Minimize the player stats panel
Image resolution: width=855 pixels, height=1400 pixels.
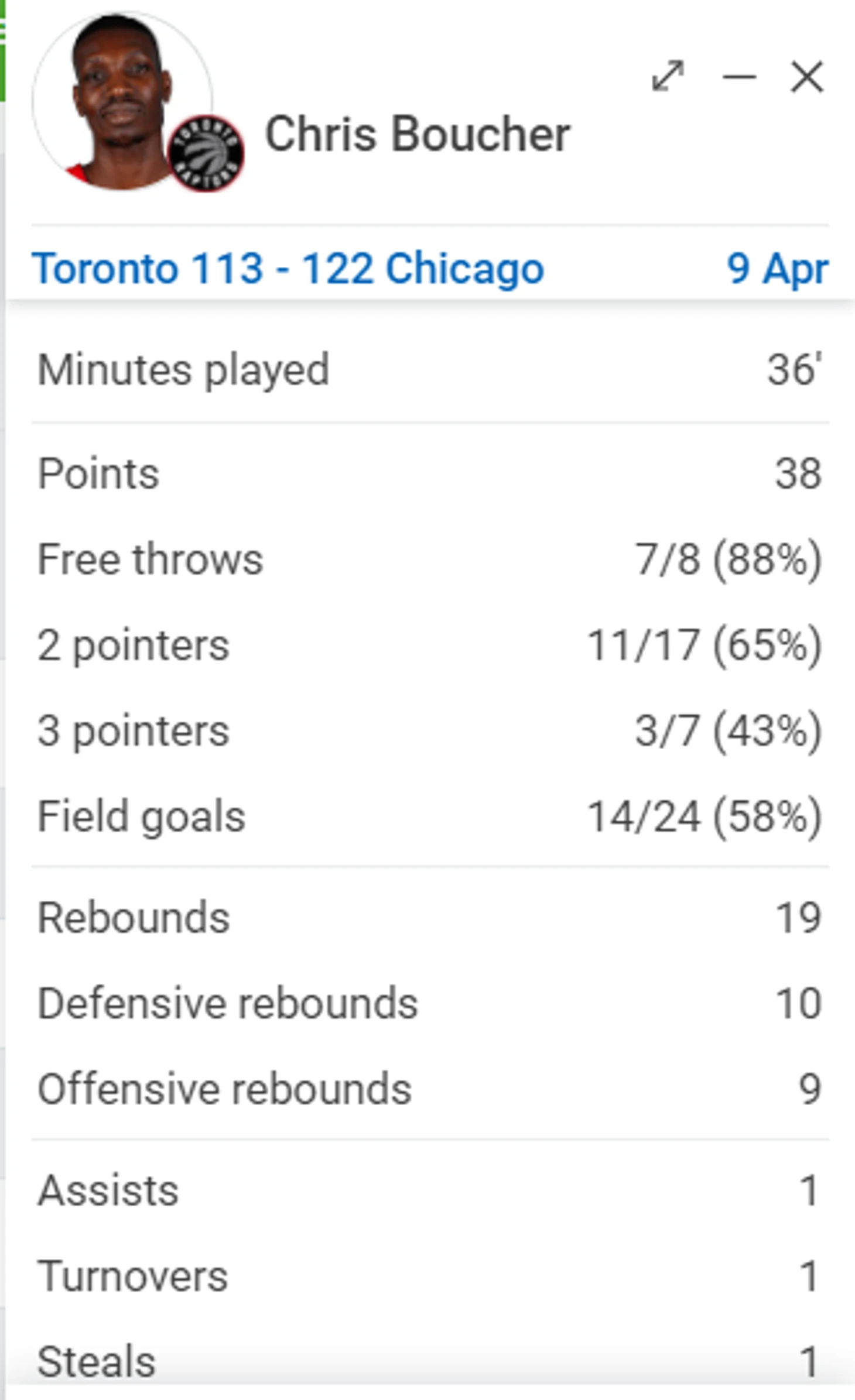pyautogui.click(x=739, y=76)
